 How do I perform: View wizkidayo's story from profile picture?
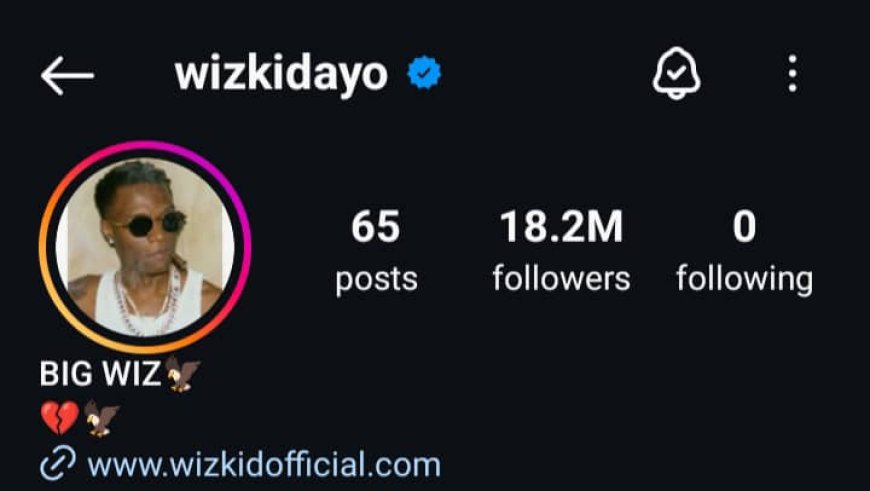[x=145, y=247]
